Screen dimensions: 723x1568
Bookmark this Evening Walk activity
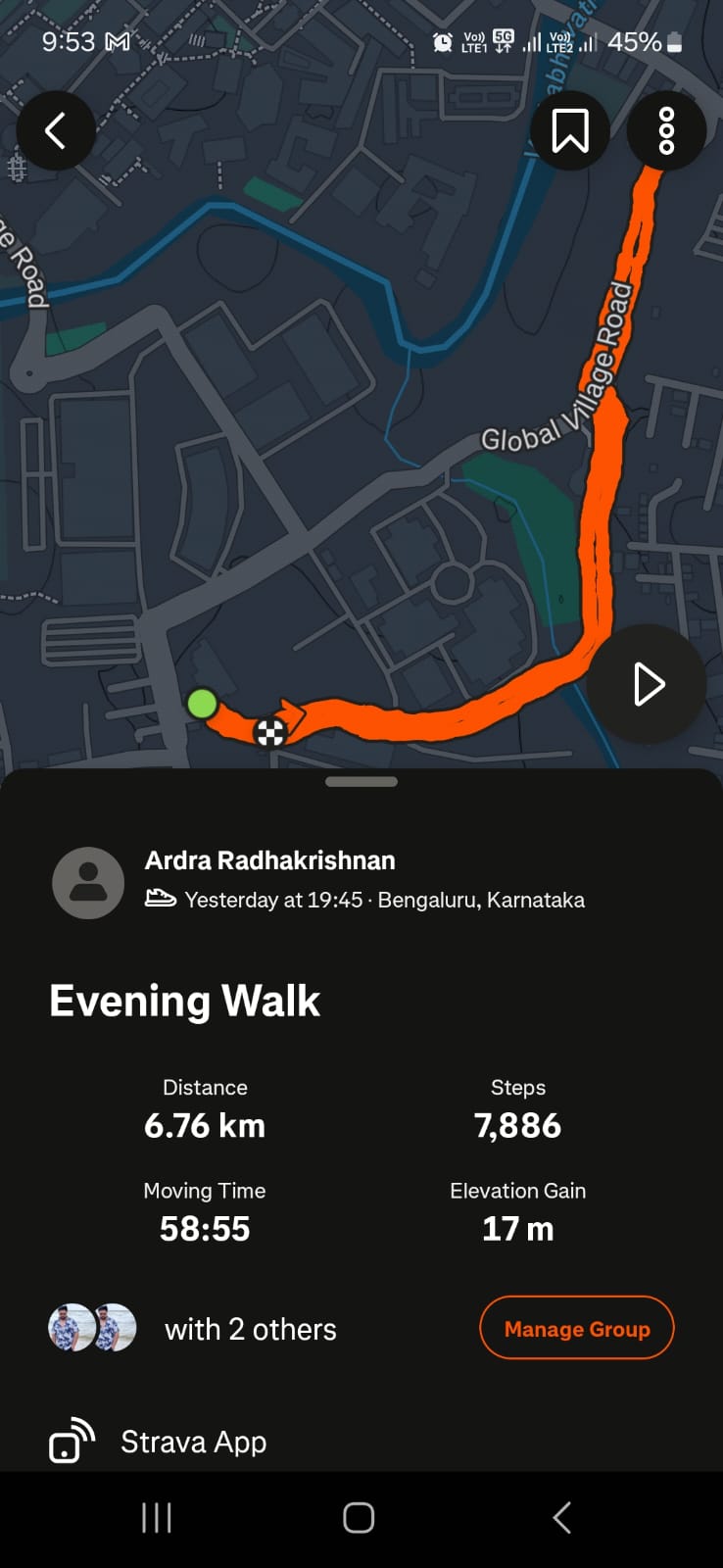(569, 130)
